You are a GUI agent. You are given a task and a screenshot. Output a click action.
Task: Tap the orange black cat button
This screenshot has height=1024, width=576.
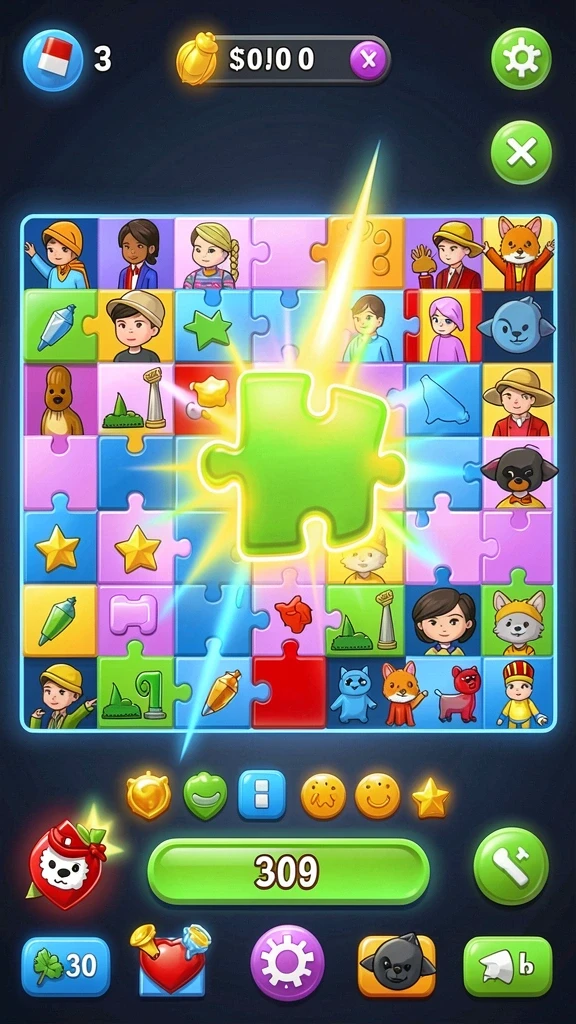[x=396, y=965]
